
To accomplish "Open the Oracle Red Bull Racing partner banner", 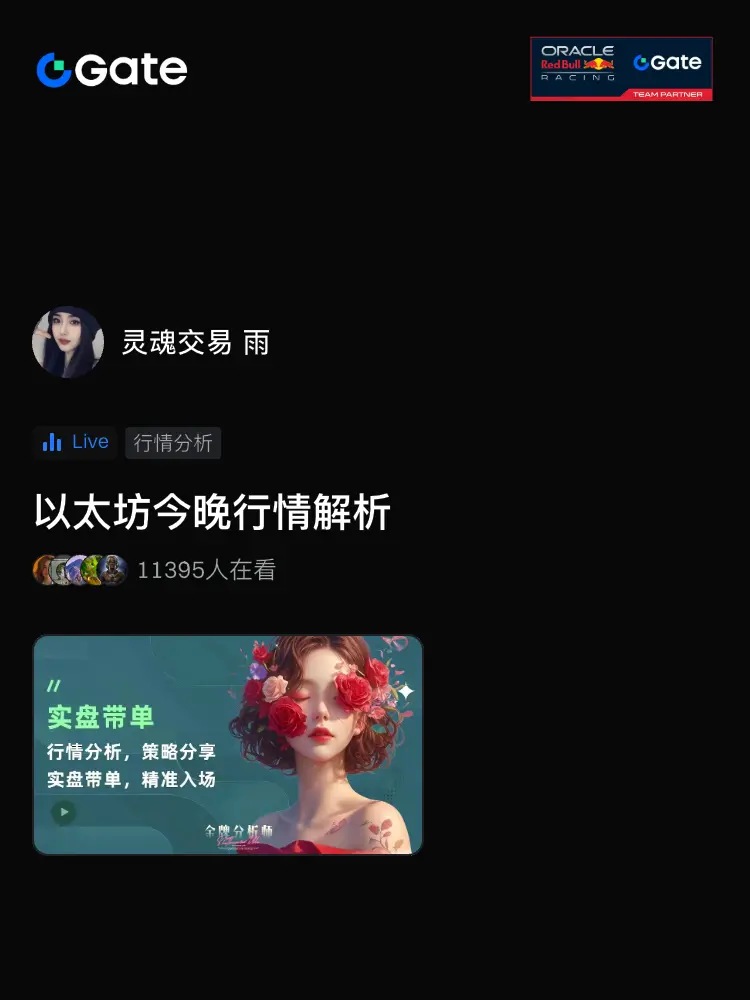I will 621,68.
